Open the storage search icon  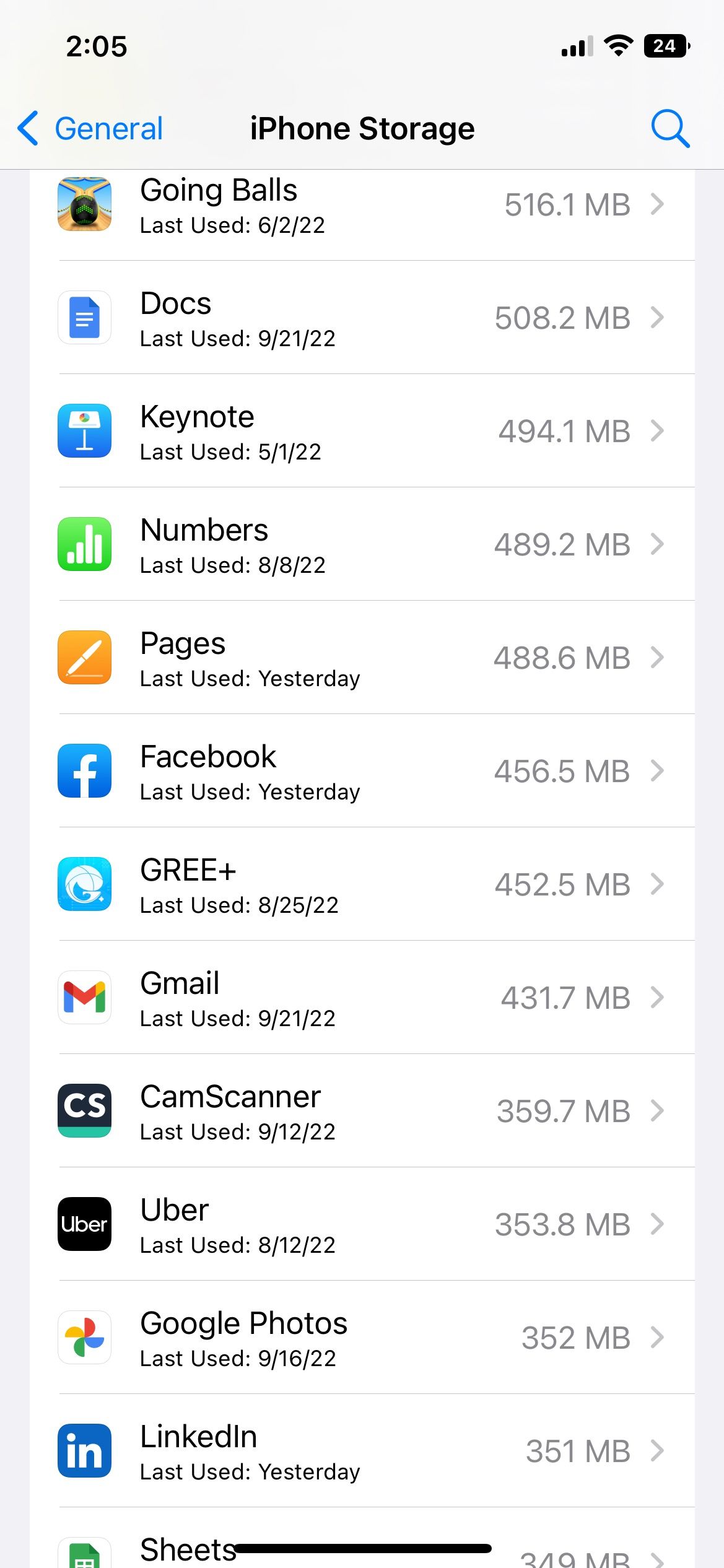669,129
